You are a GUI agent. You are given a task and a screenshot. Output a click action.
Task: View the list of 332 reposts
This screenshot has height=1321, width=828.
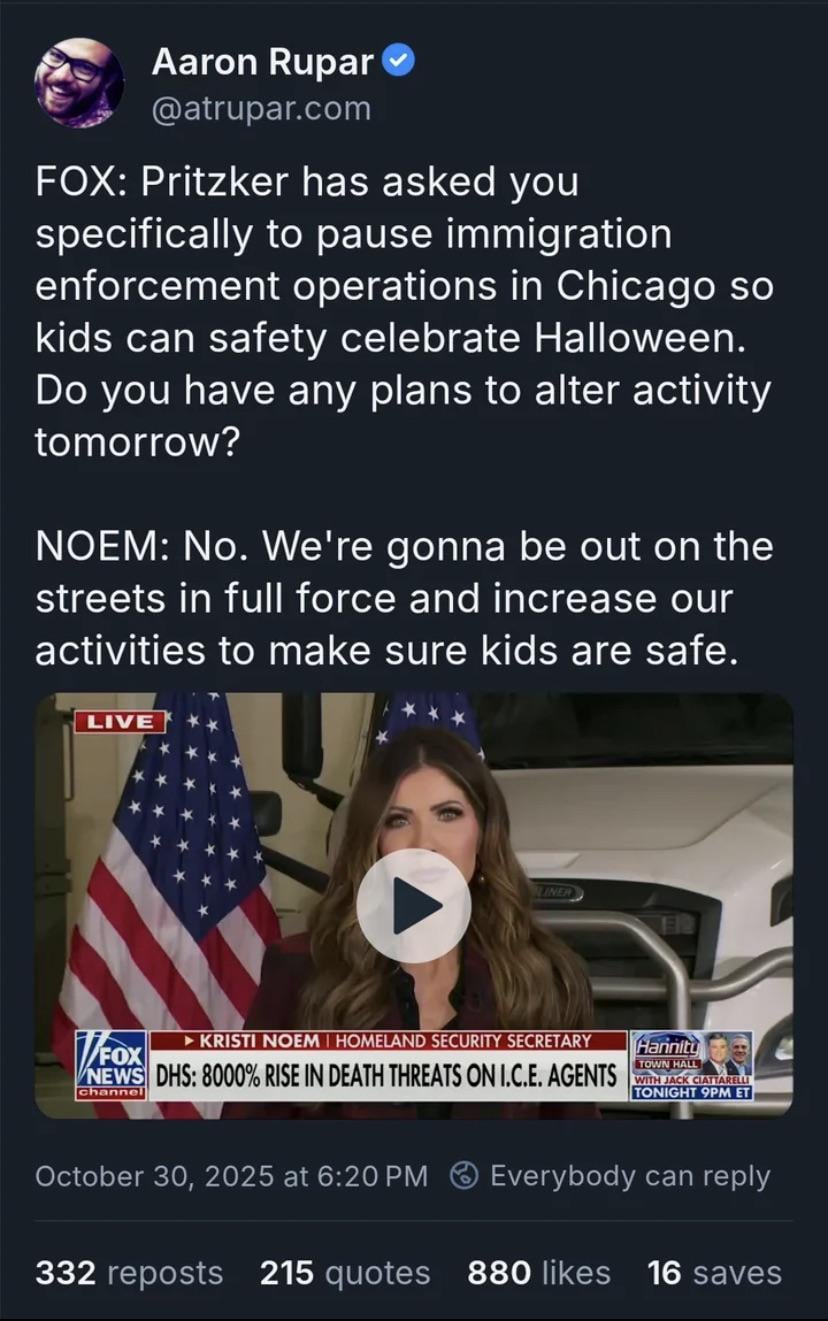coord(129,1272)
